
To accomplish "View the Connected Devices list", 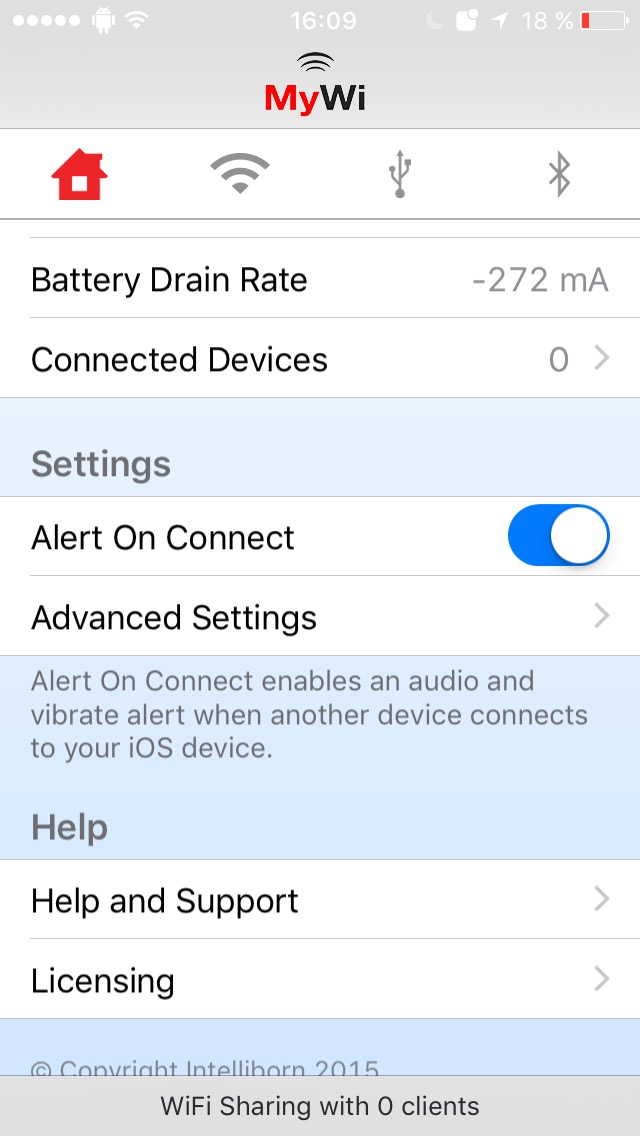I will [320, 359].
